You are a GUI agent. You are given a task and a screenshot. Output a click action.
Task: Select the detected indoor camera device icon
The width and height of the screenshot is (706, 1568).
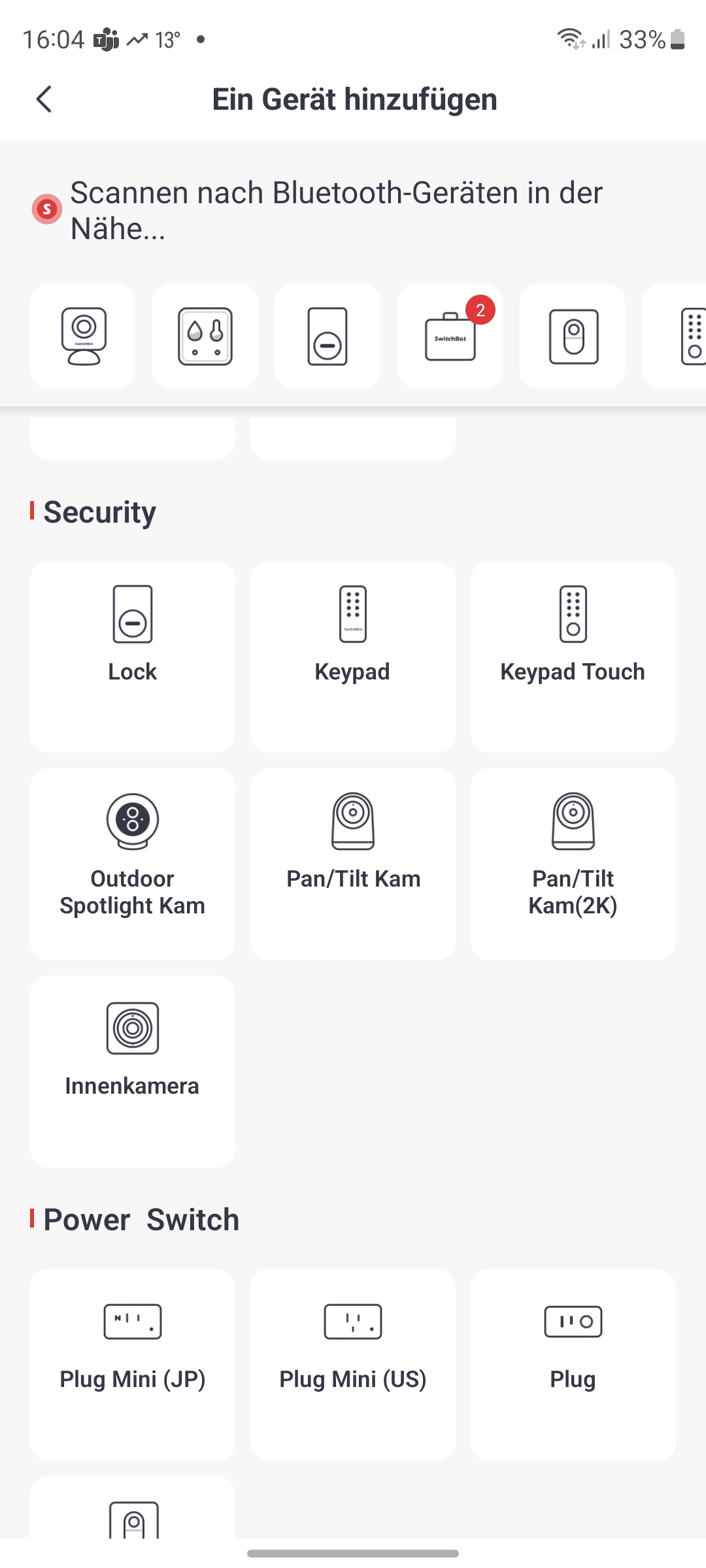click(x=83, y=336)
